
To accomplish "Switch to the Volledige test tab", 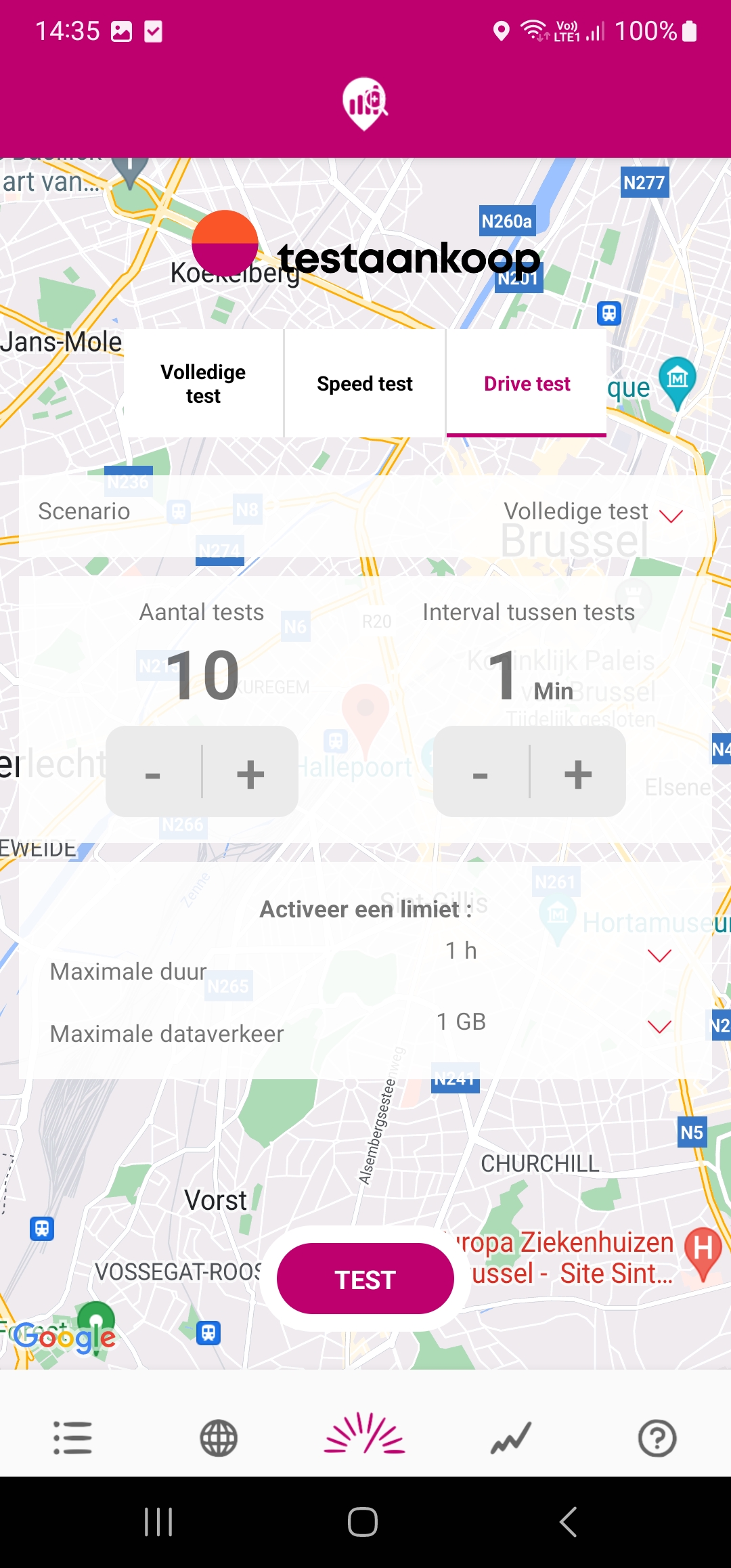I will (x=203, y=384).
